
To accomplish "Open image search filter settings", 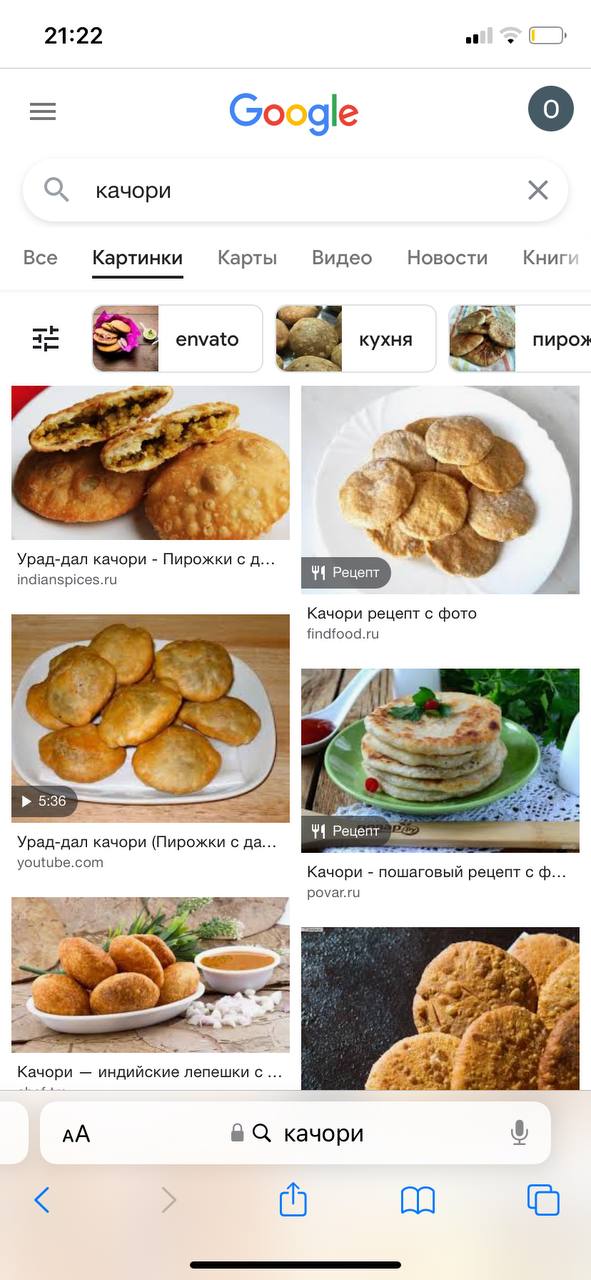I will coord(46,339).
